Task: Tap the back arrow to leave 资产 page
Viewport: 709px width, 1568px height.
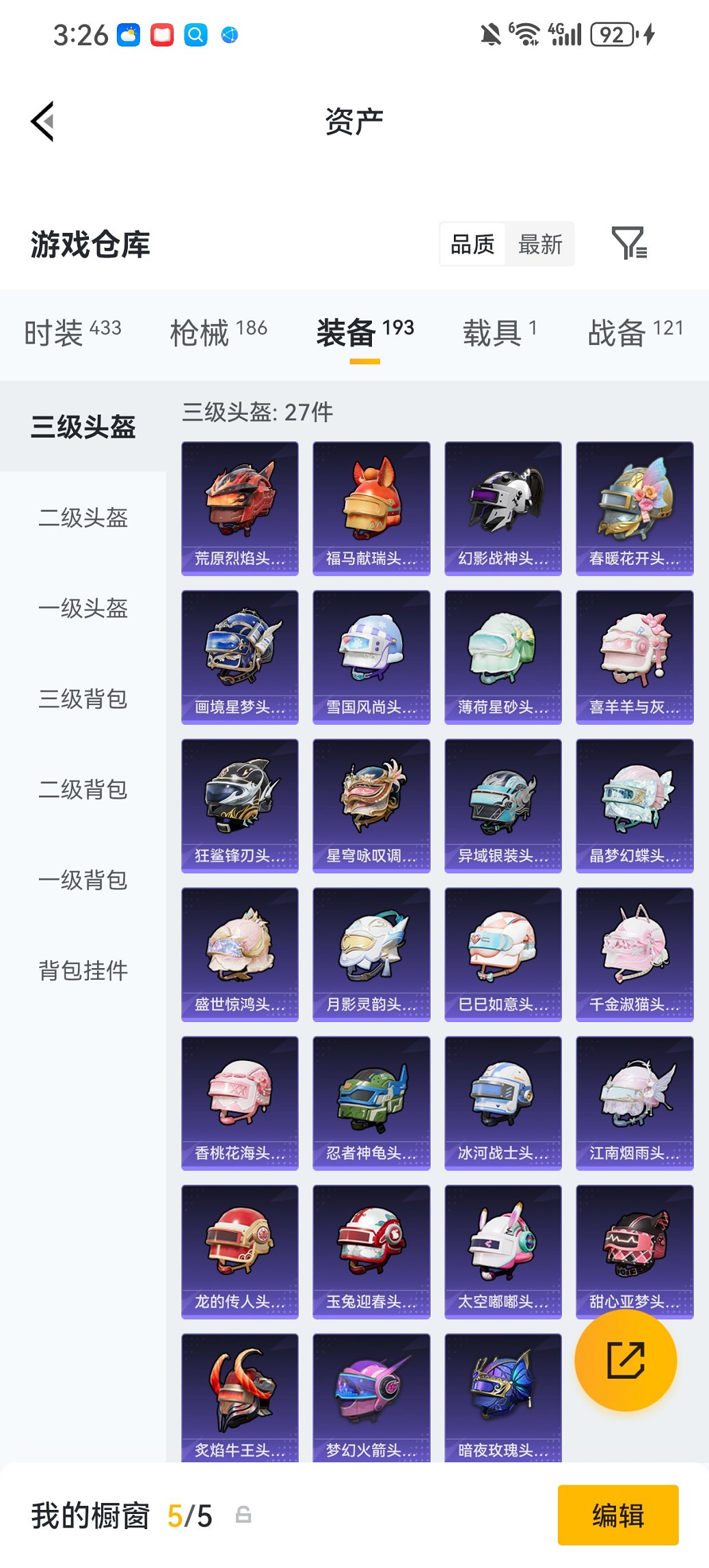Action: pyautogui.click(x=42, y=121)
